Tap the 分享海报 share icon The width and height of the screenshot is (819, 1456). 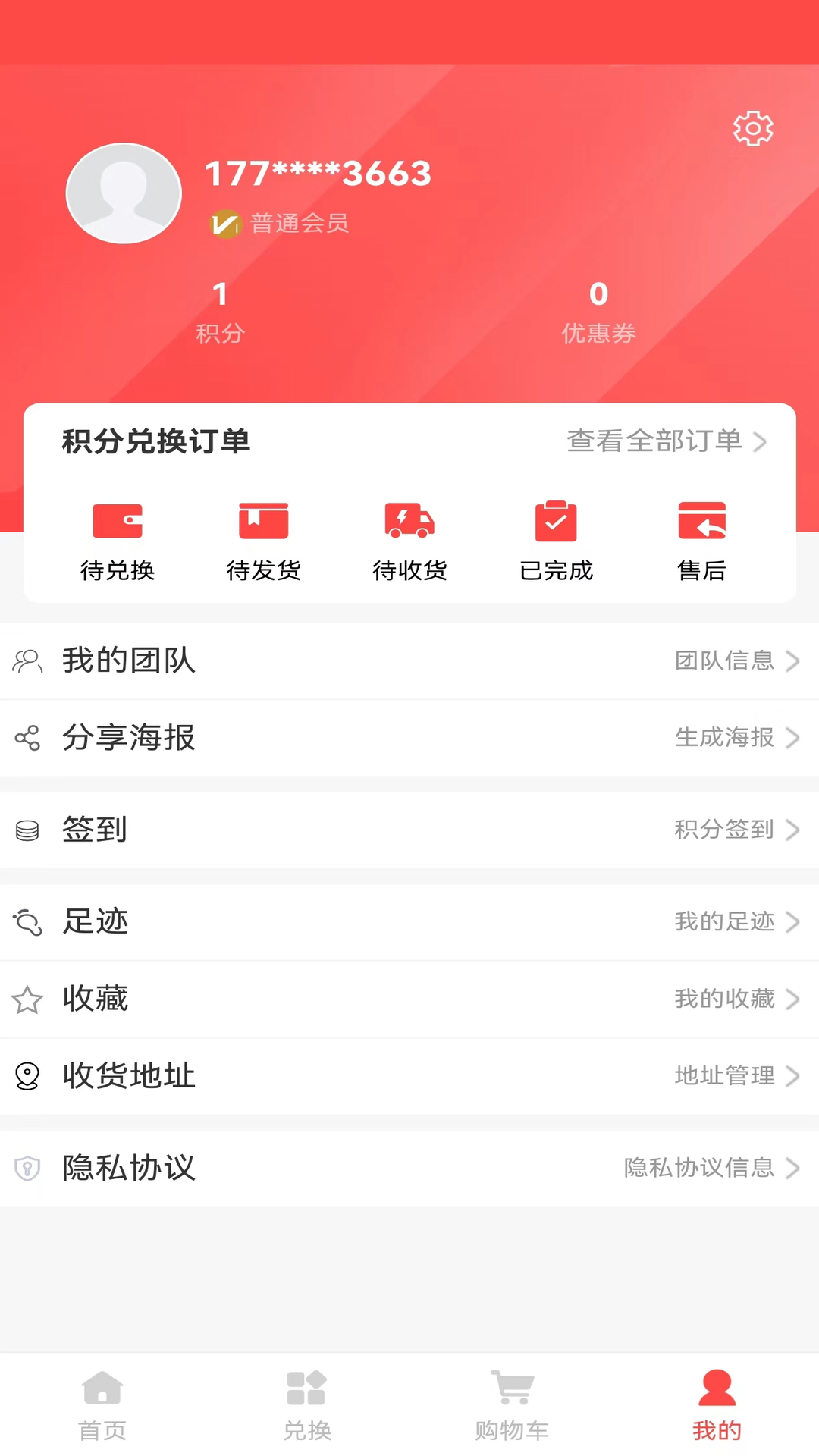pos(27,738)
